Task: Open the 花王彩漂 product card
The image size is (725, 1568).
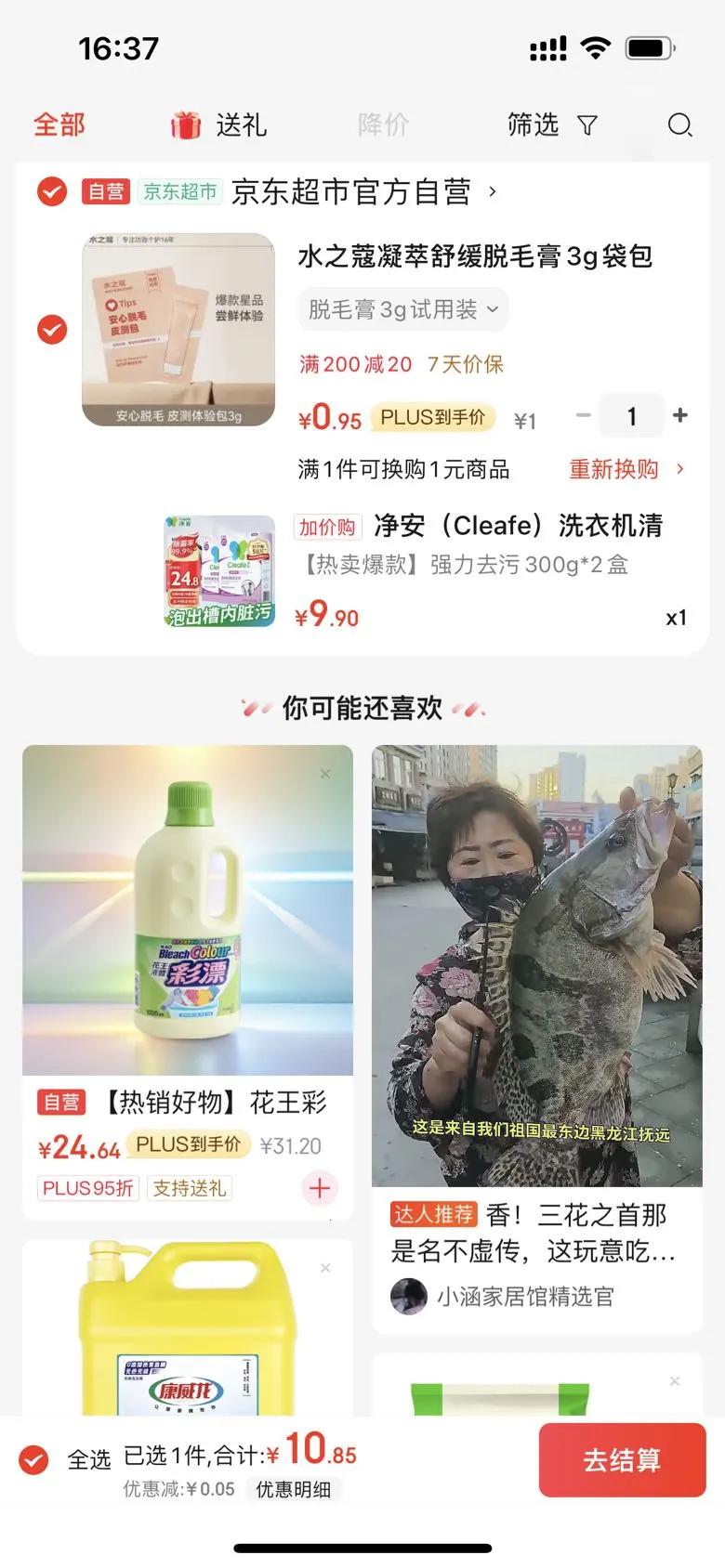Action: (188, 982)
